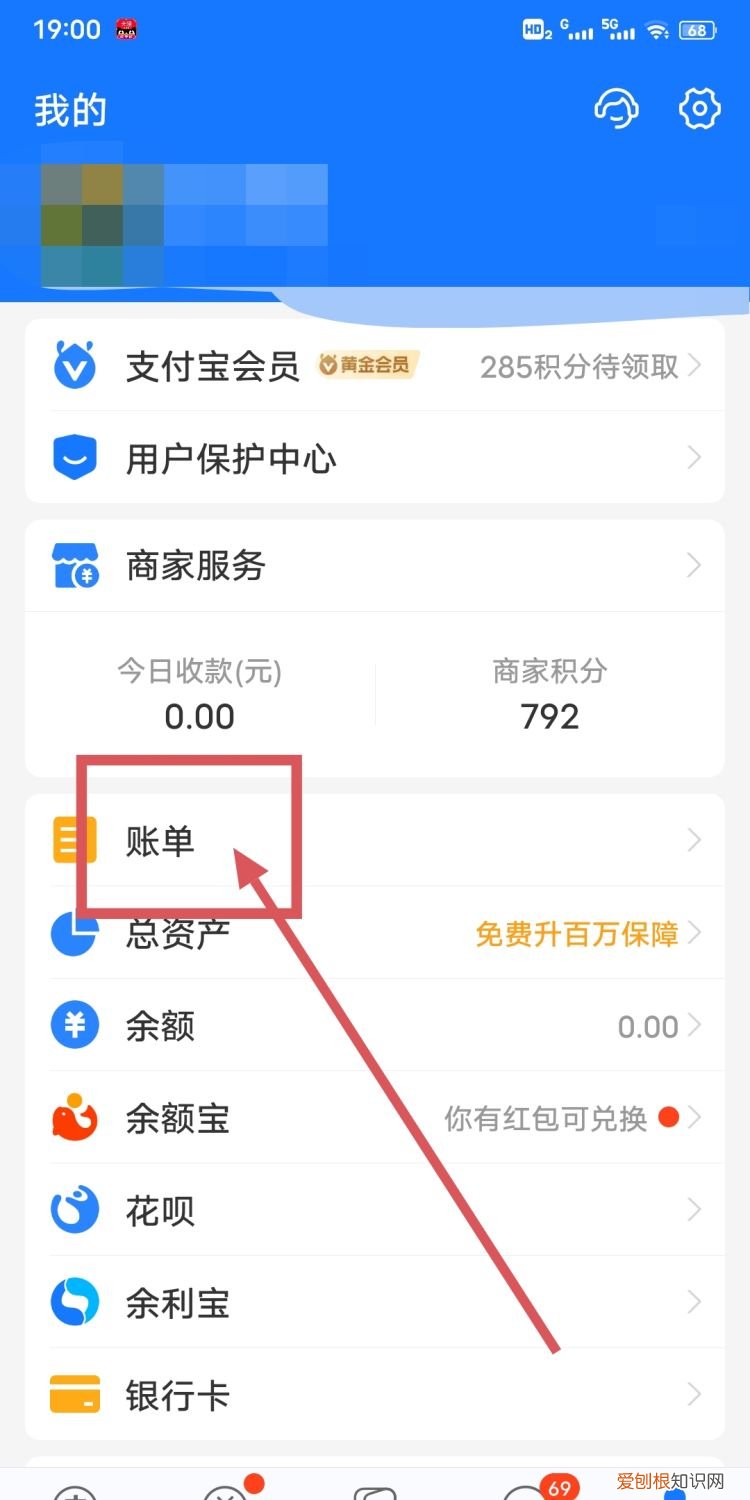The height and width of the screenshot is (1500, 750).
Task: Click the 285积分待领取 link
Action: (x=580, y=367)
